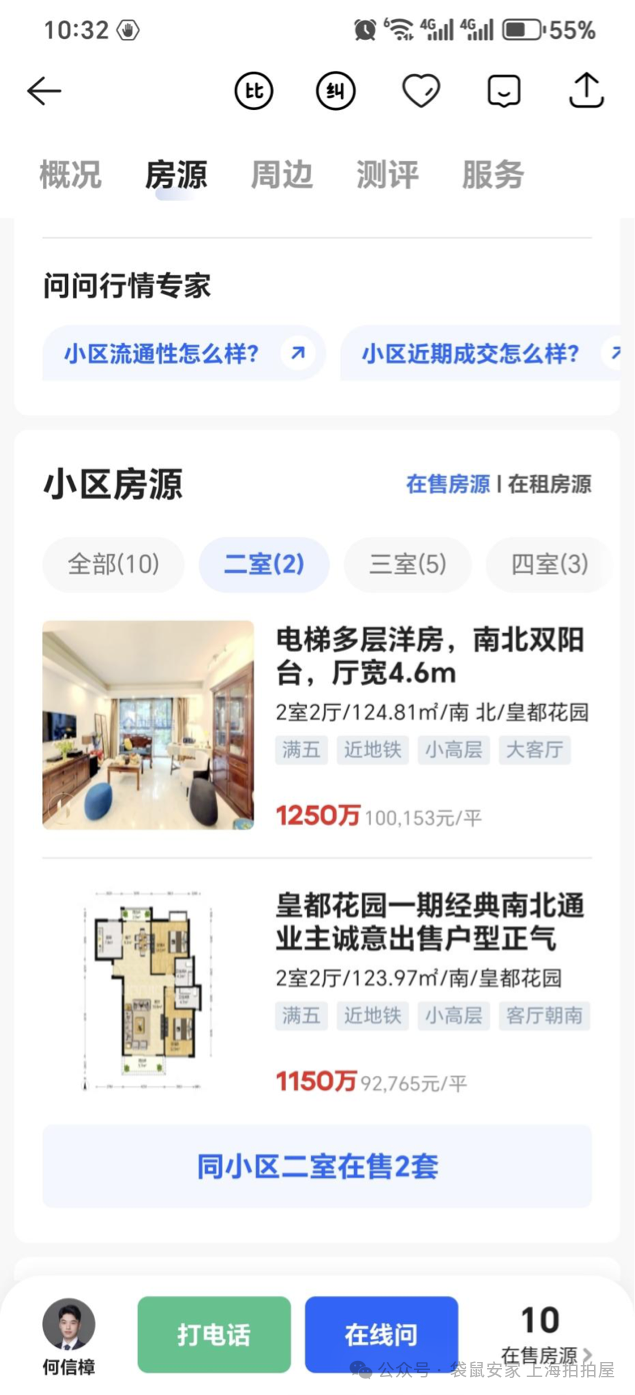Filter listings by 全部(10)

click(x=113, y=564)
